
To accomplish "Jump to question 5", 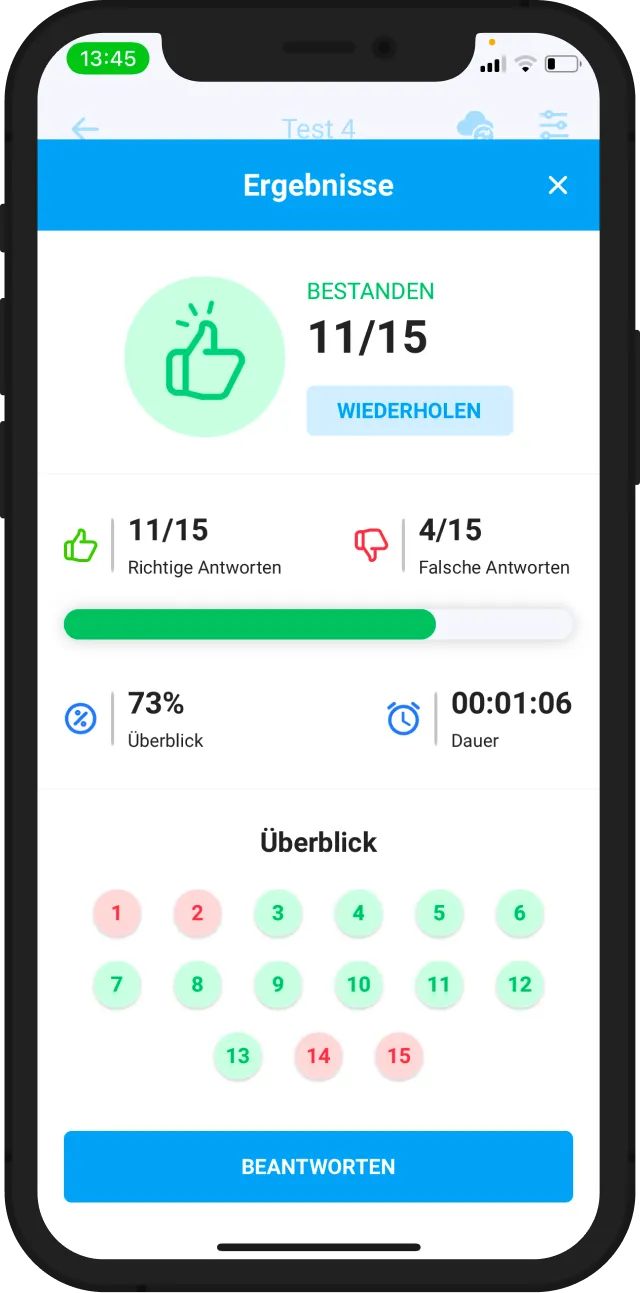I will tap(439, 913).
